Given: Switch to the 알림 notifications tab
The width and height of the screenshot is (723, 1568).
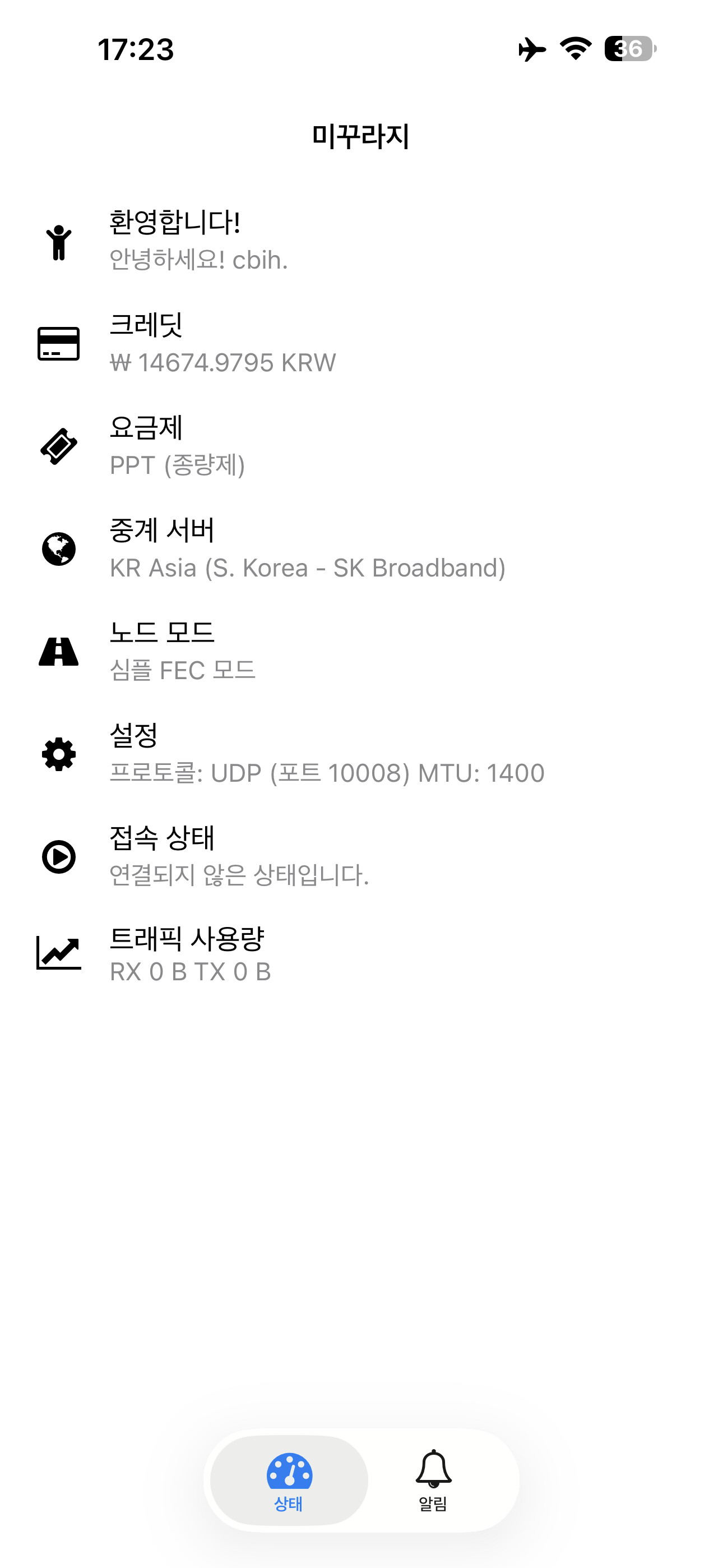Looking at the screenshot, I should tap(433, 1481).
